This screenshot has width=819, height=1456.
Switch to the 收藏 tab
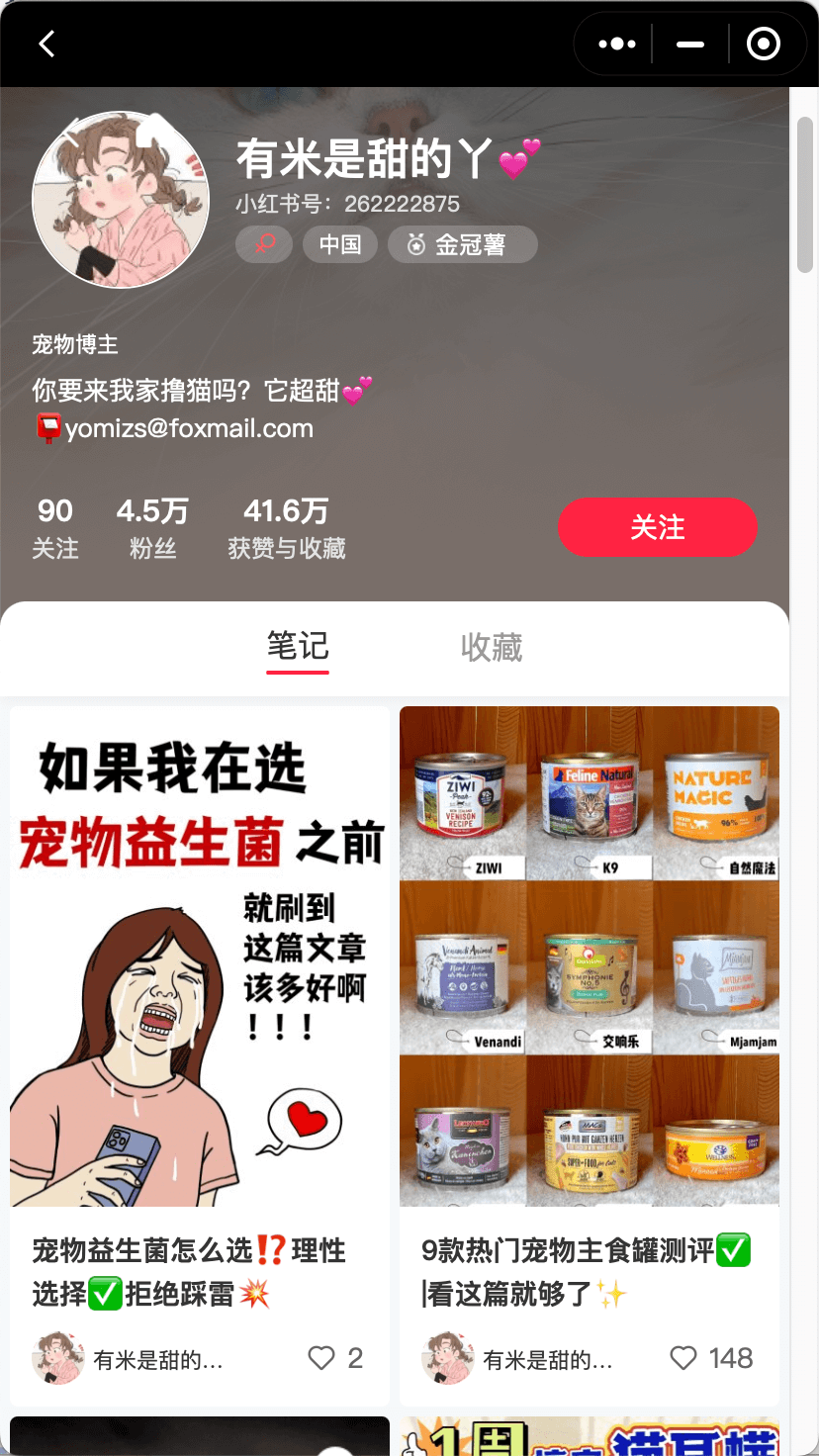click(x=492, y=647)
